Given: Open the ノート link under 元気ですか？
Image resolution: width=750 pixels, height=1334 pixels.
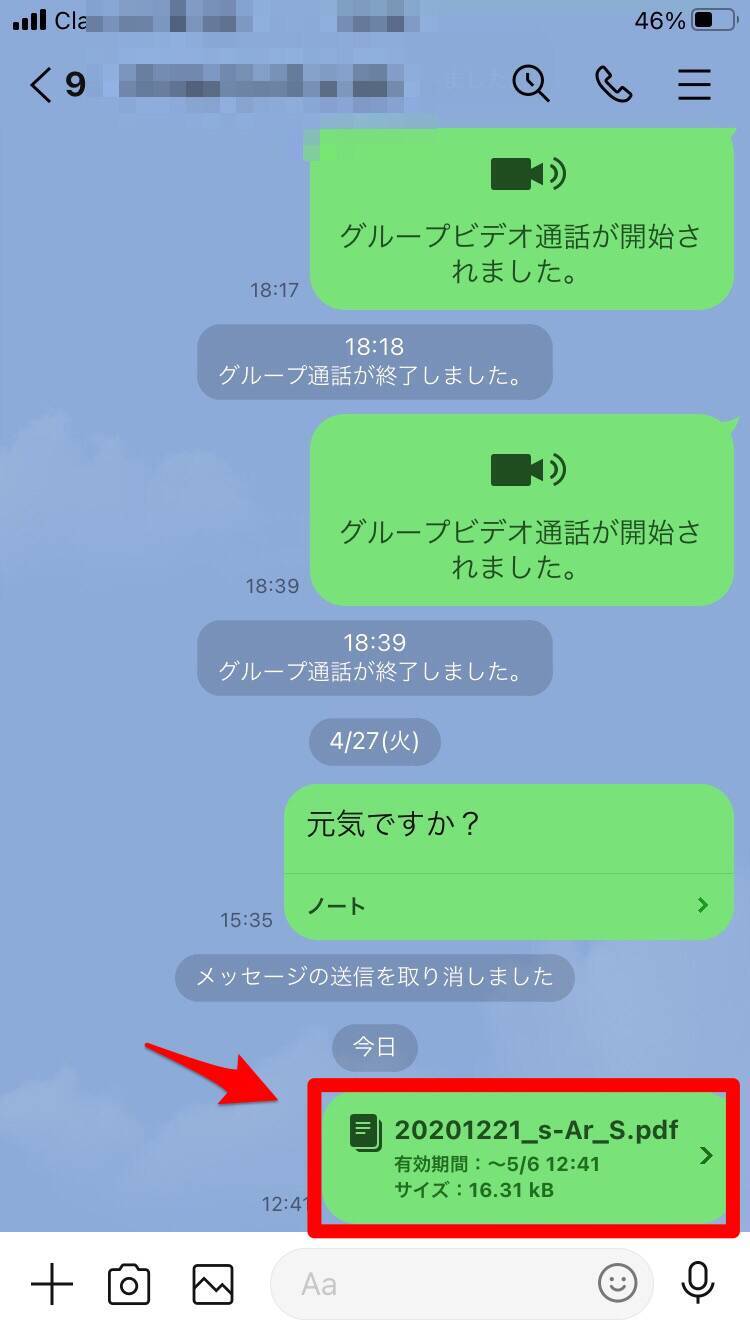Looking at the screenshot, I should [508, 906].
